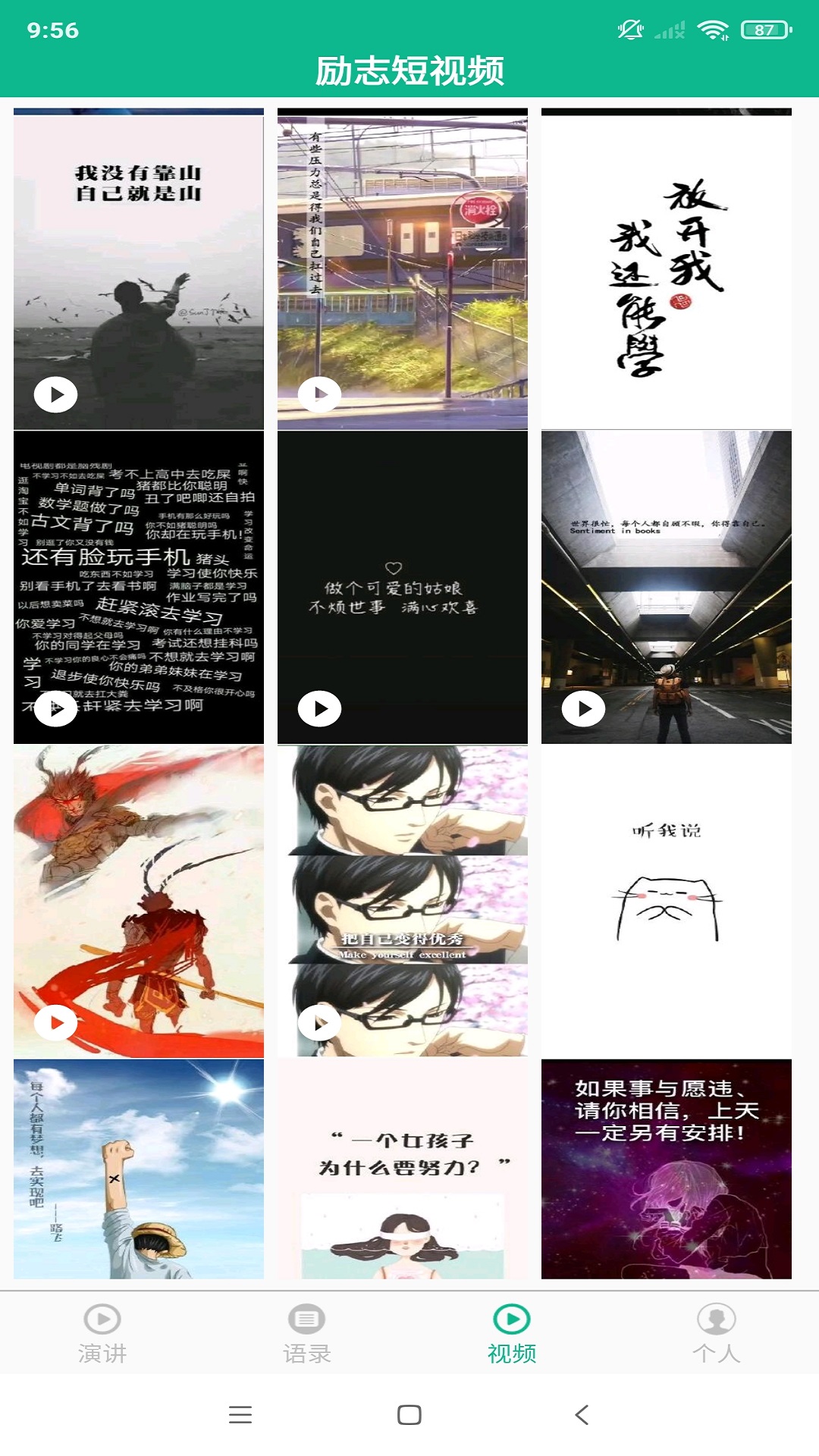
Task: Open the '每个人都有梦想' raised fist video
Action: pos(139,1169)
